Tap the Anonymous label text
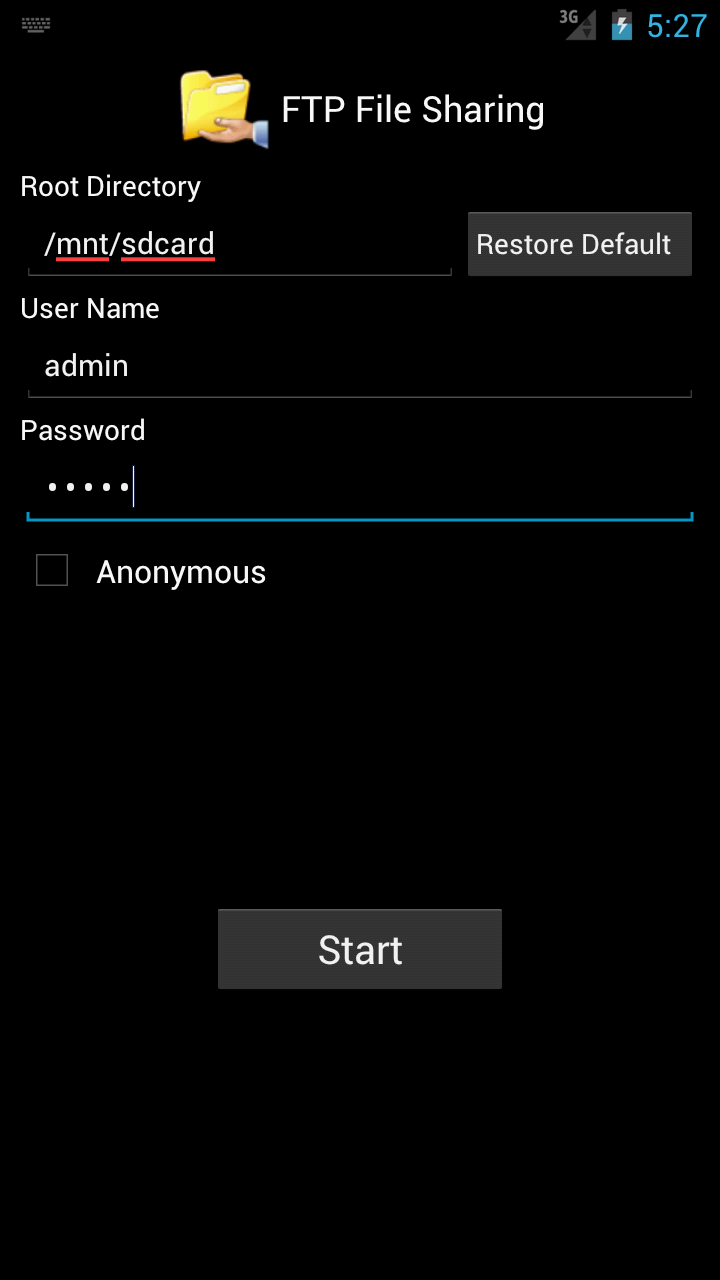 pyautogui.click(x=181, y=571)
